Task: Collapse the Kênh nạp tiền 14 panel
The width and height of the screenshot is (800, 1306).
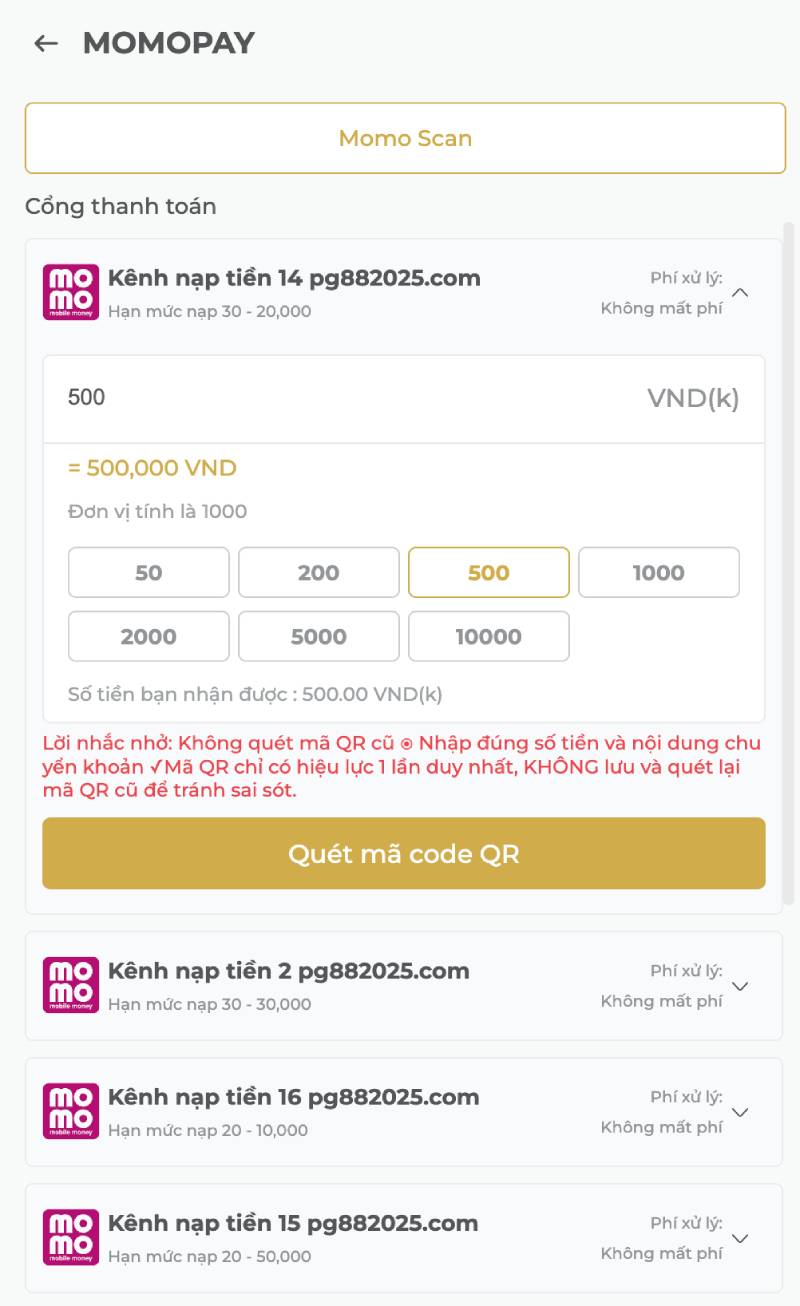Action: [740, 293]
